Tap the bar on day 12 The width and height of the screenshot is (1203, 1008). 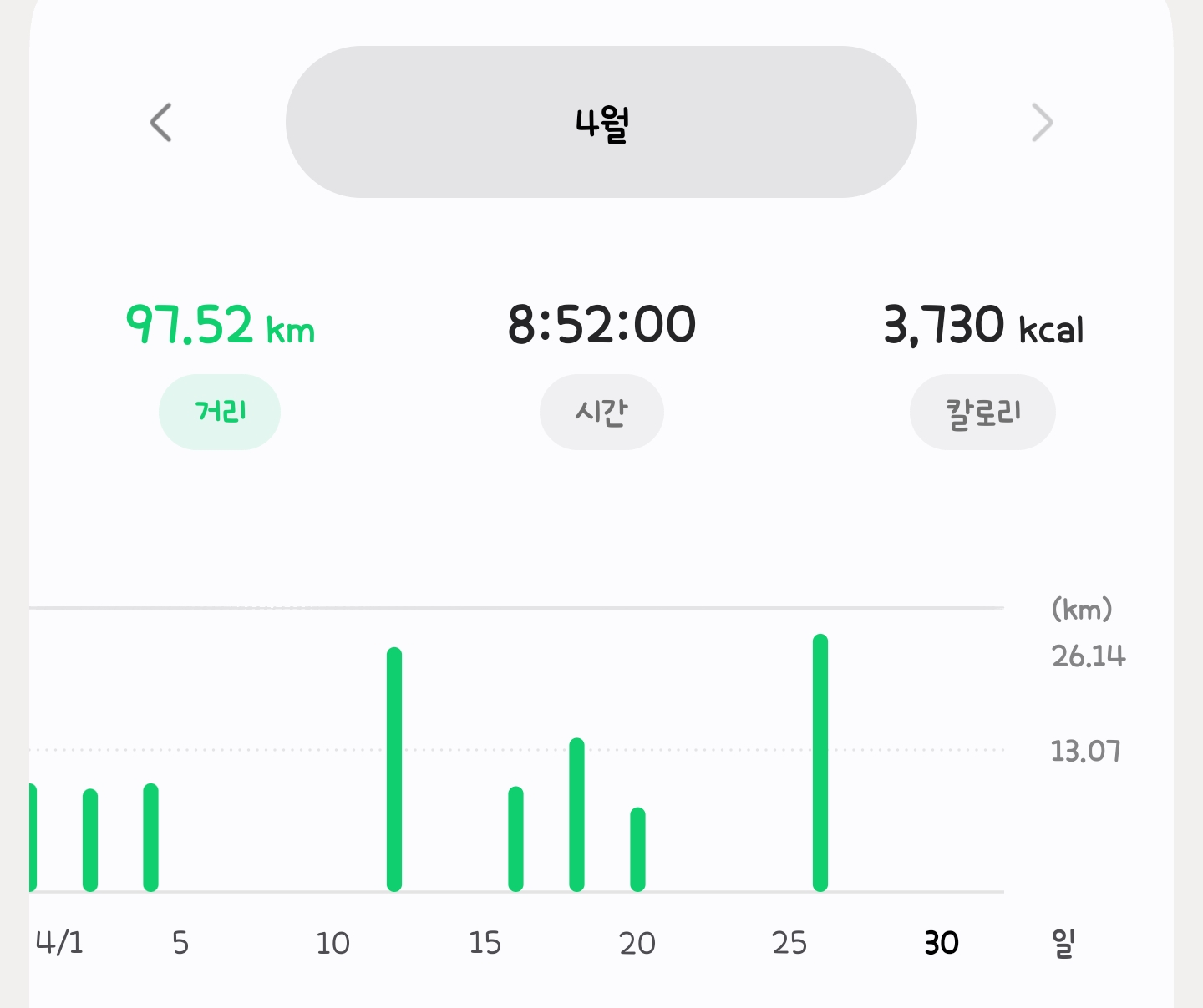coord(394,769)
